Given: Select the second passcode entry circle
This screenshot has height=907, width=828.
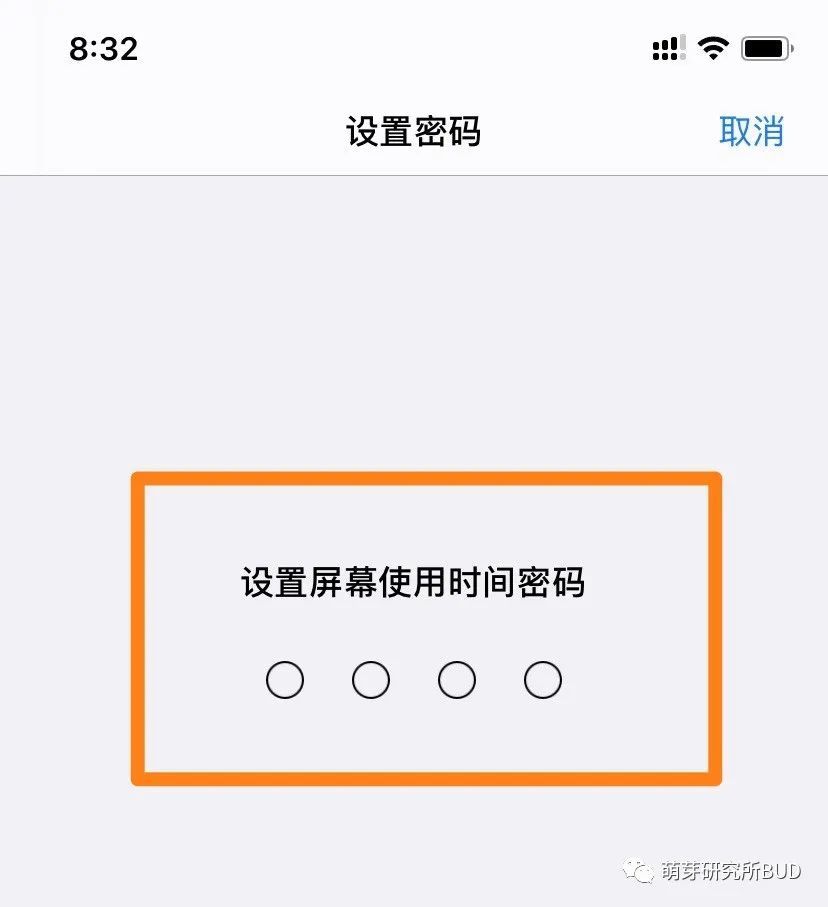Looking at the screenshot, I should pos(371,680).
